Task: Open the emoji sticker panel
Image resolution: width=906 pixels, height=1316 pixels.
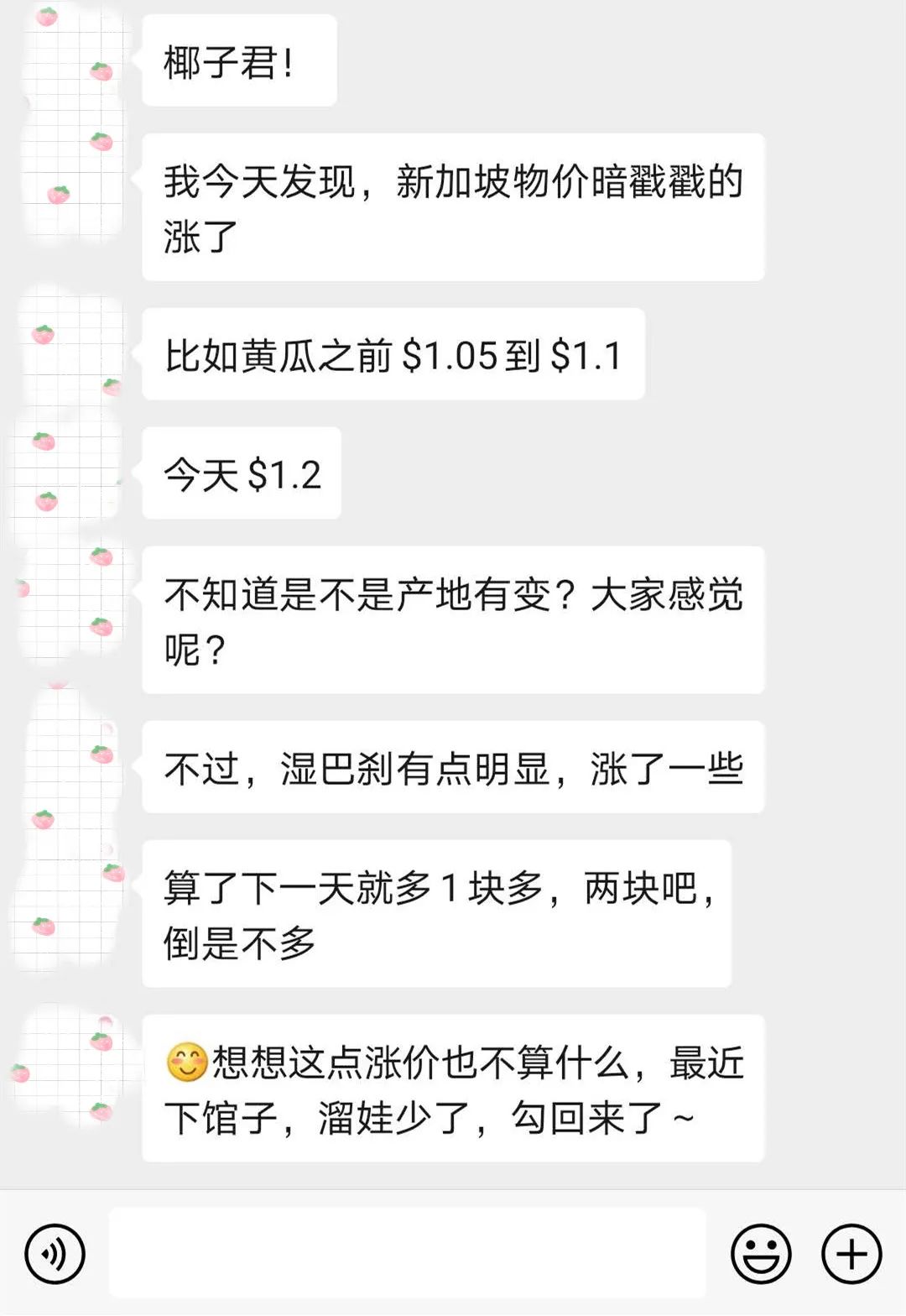Action: click(x=761, y=1254)
